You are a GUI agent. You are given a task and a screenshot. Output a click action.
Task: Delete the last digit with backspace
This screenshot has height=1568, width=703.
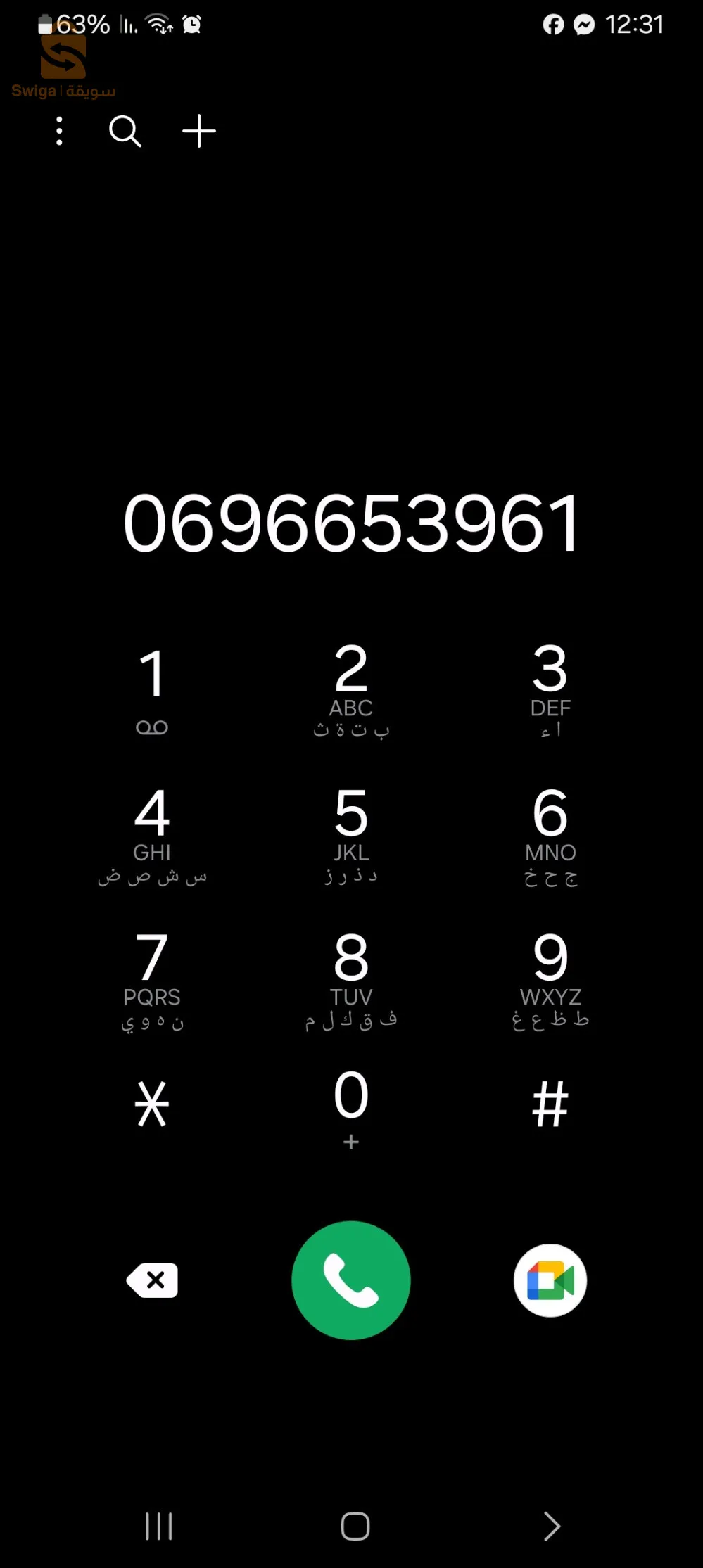152,1280
